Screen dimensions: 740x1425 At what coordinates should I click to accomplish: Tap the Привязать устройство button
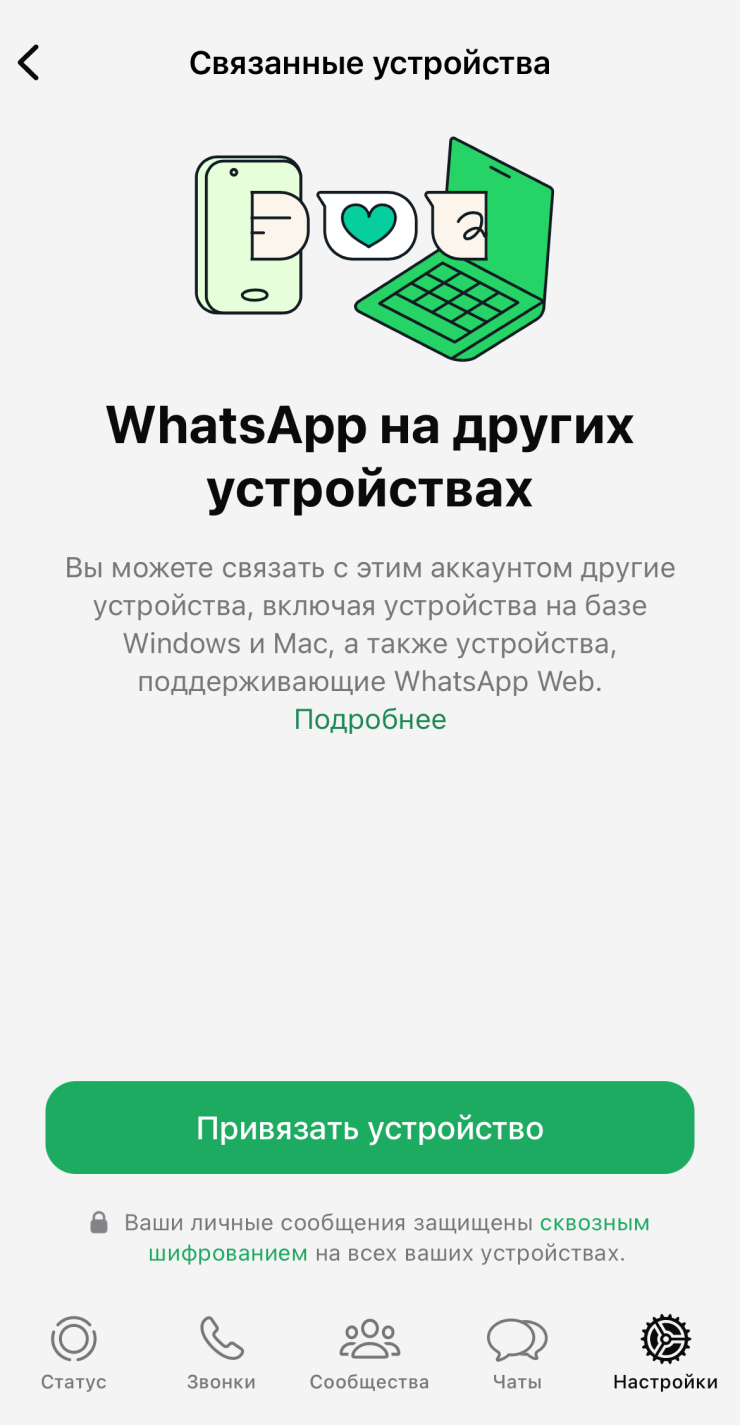[370, 1127]
